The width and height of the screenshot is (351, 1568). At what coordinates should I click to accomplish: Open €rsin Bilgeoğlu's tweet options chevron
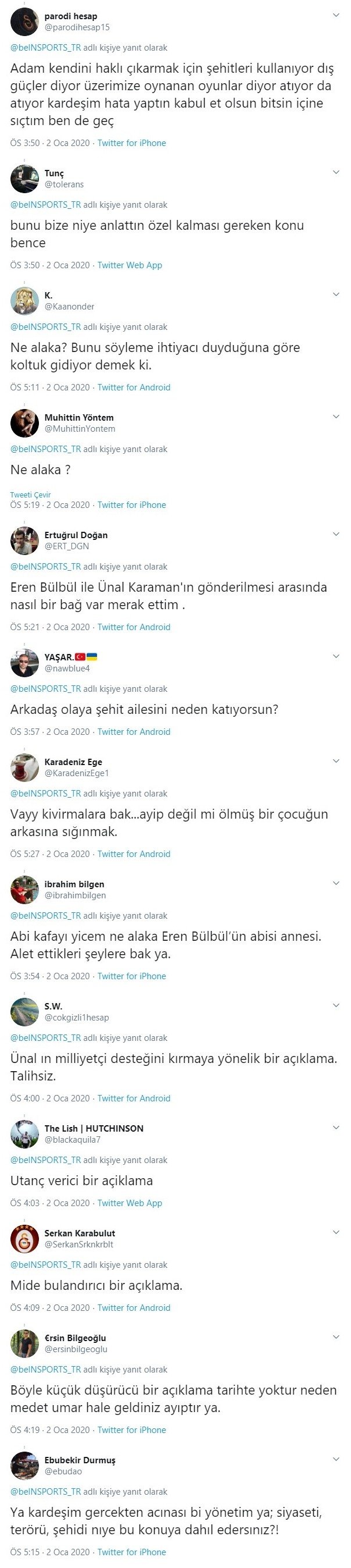pos(336,1337)
